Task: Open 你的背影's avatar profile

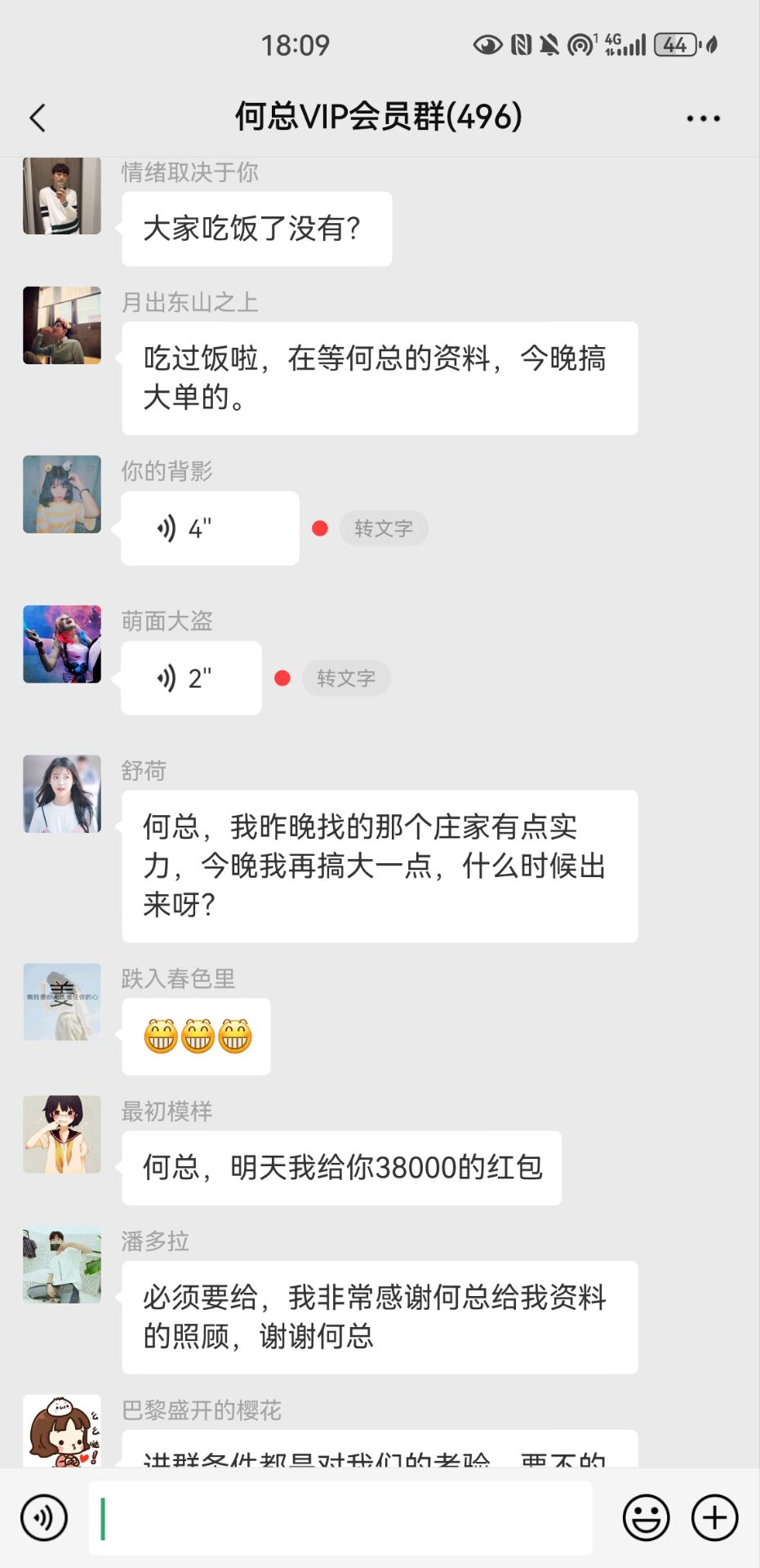Action: click(x=62, y=494)
